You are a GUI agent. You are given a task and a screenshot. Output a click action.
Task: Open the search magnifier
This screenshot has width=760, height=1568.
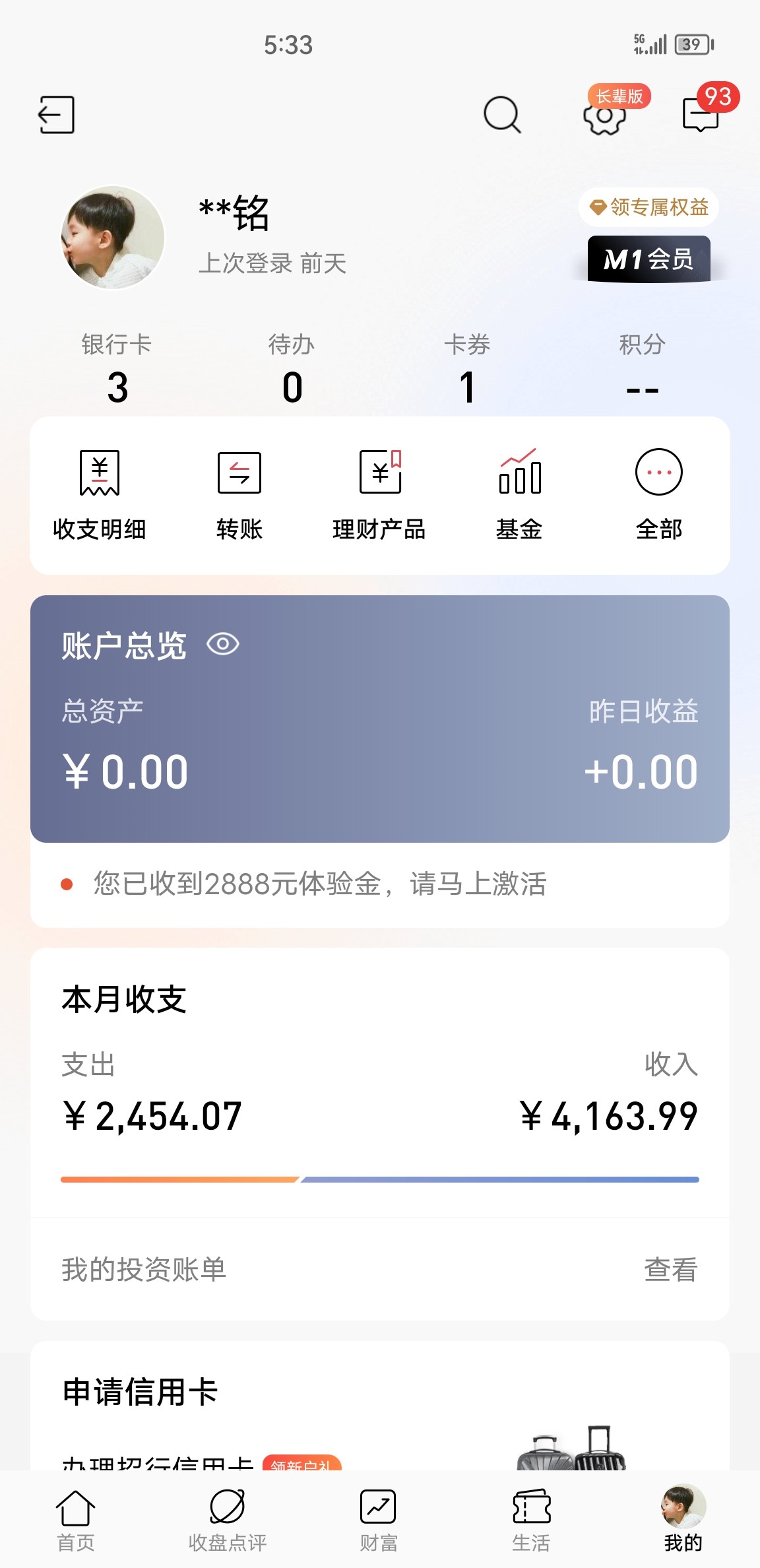tap(502, 115)
